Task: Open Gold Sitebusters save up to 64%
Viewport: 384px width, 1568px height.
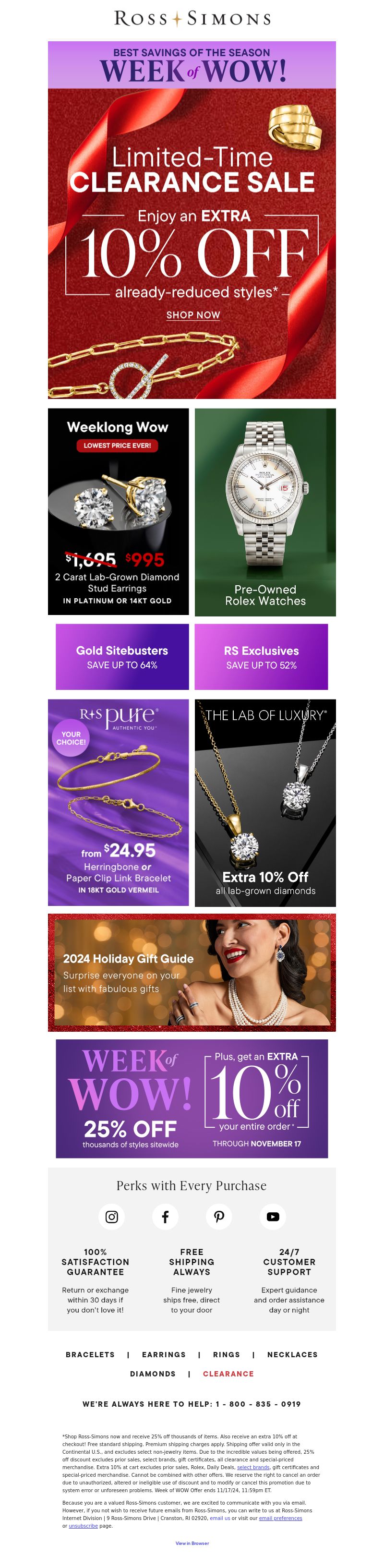Action: pos(122,656)
